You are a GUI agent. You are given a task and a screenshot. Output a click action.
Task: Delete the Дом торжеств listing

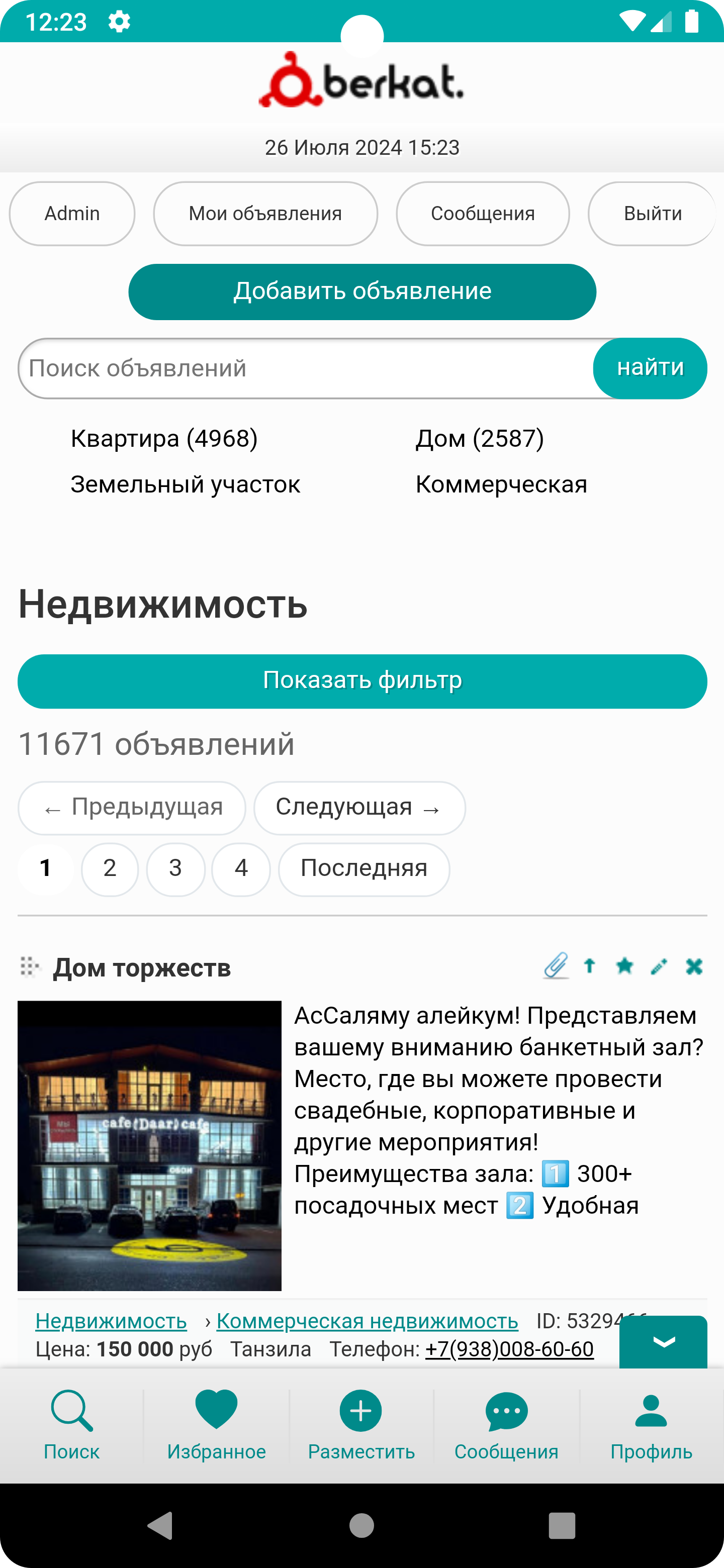tap(694, 966)
